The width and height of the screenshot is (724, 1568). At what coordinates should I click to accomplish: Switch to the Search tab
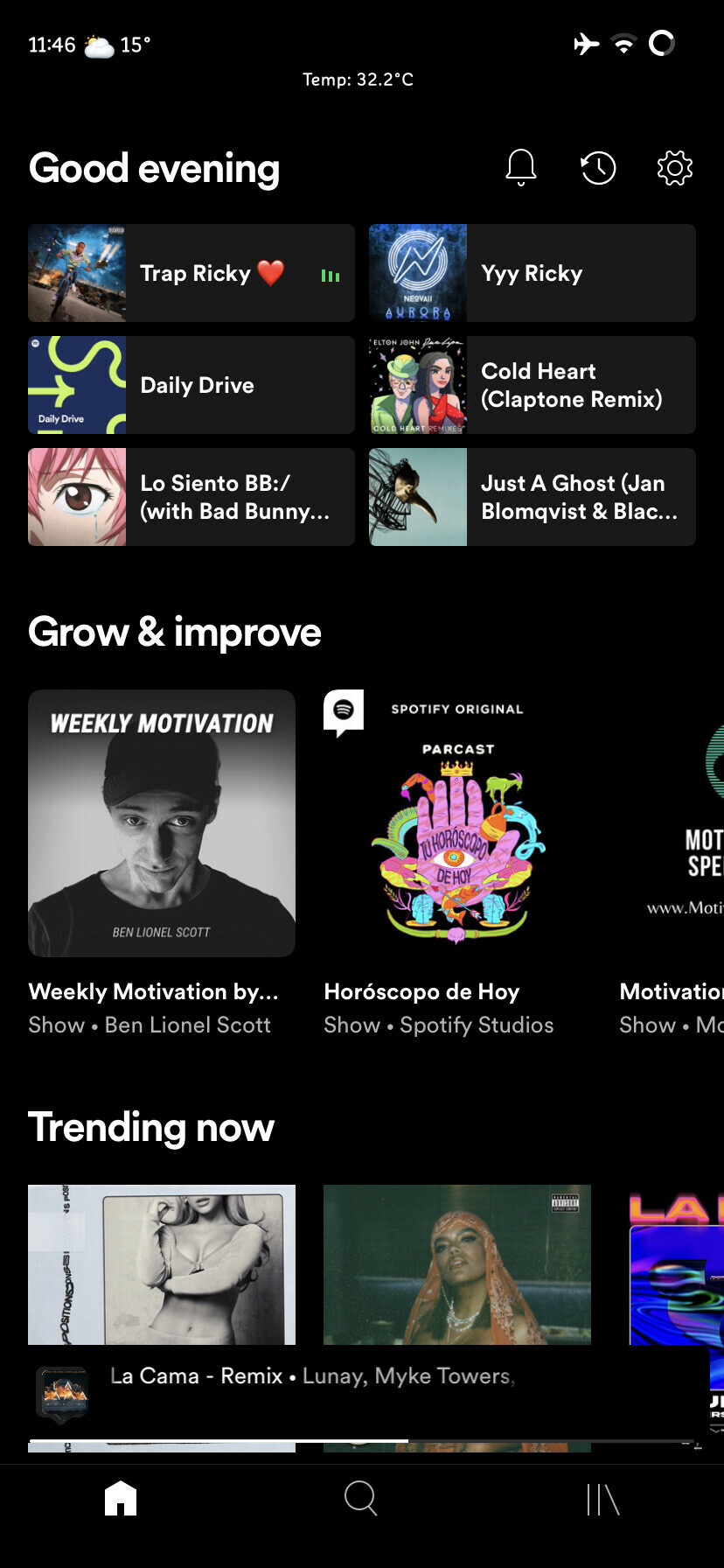click(361, 1498)
